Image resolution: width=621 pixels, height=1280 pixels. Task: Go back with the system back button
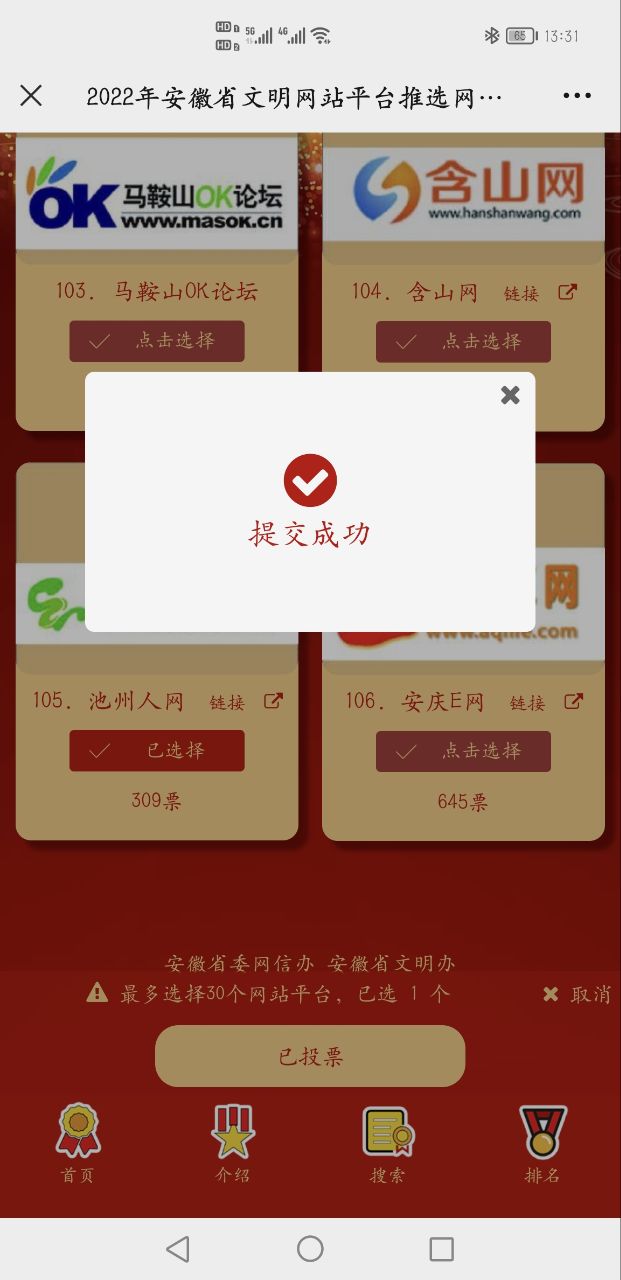coord(178,1248)
